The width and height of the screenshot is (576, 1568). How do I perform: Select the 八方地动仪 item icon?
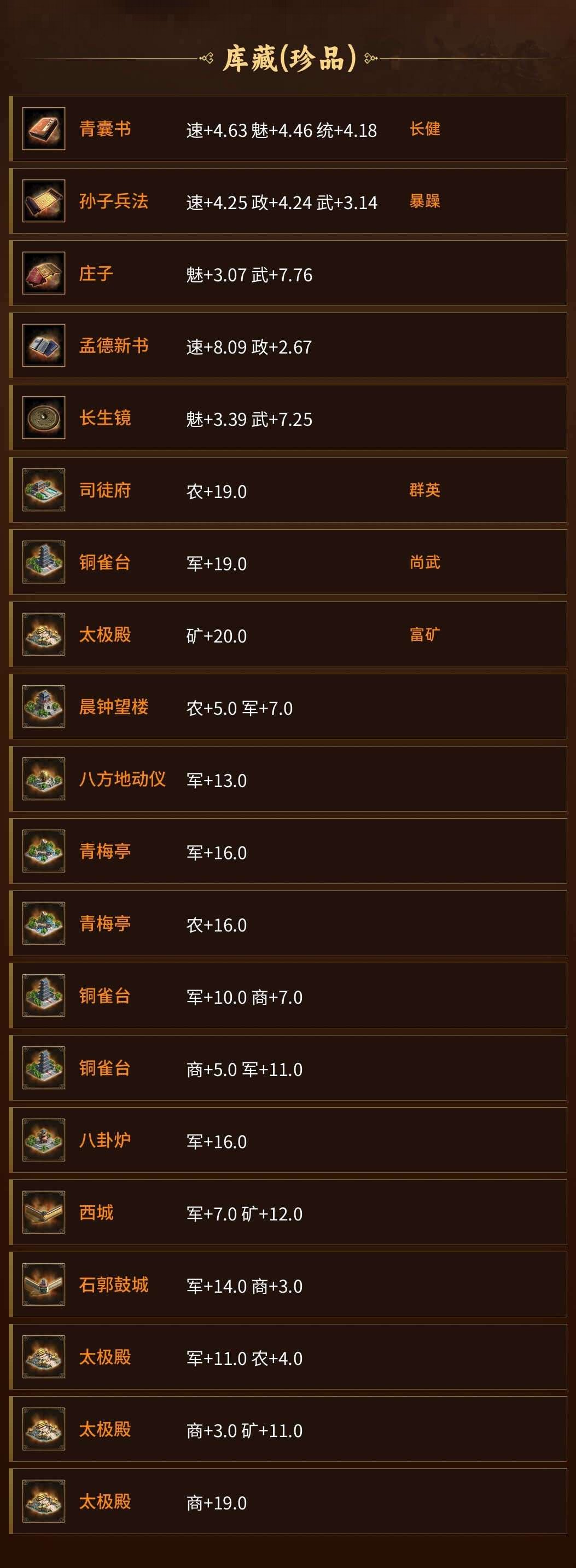[43, 779]
